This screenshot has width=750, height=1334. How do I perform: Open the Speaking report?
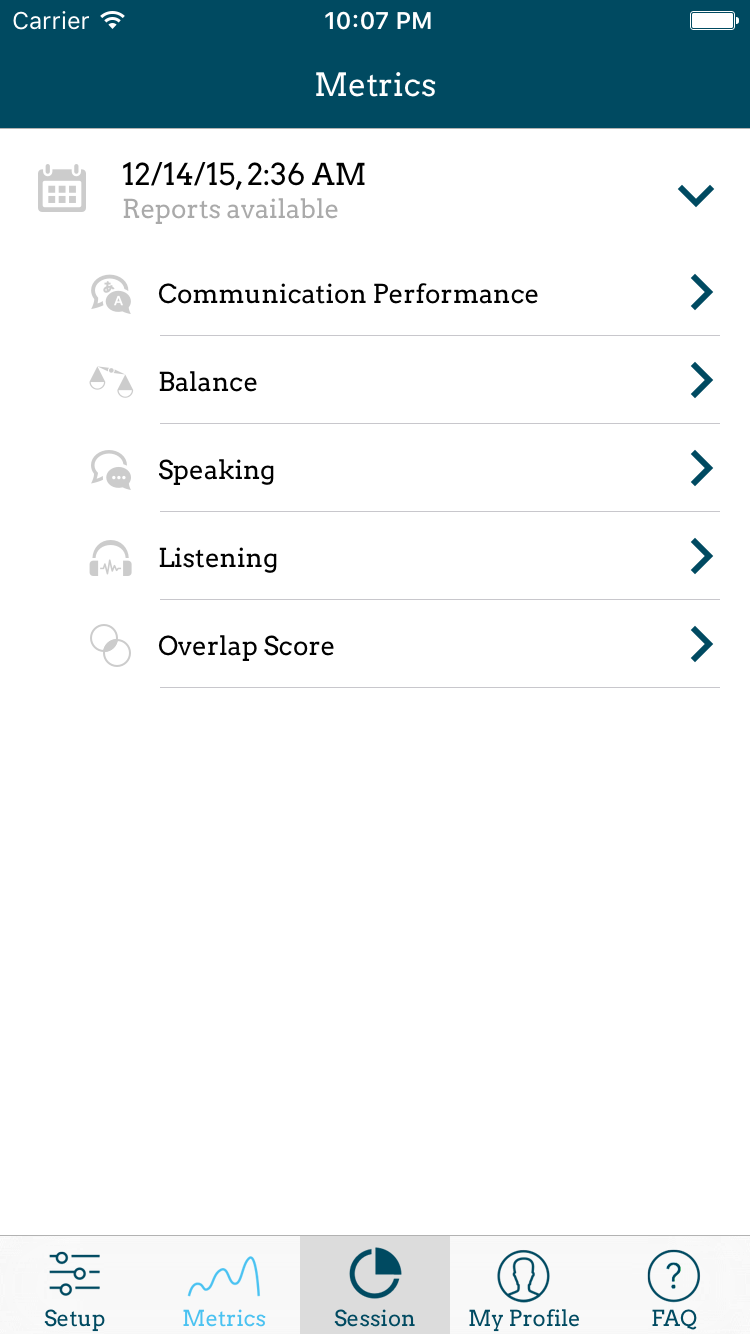click(x=375, y=469)
